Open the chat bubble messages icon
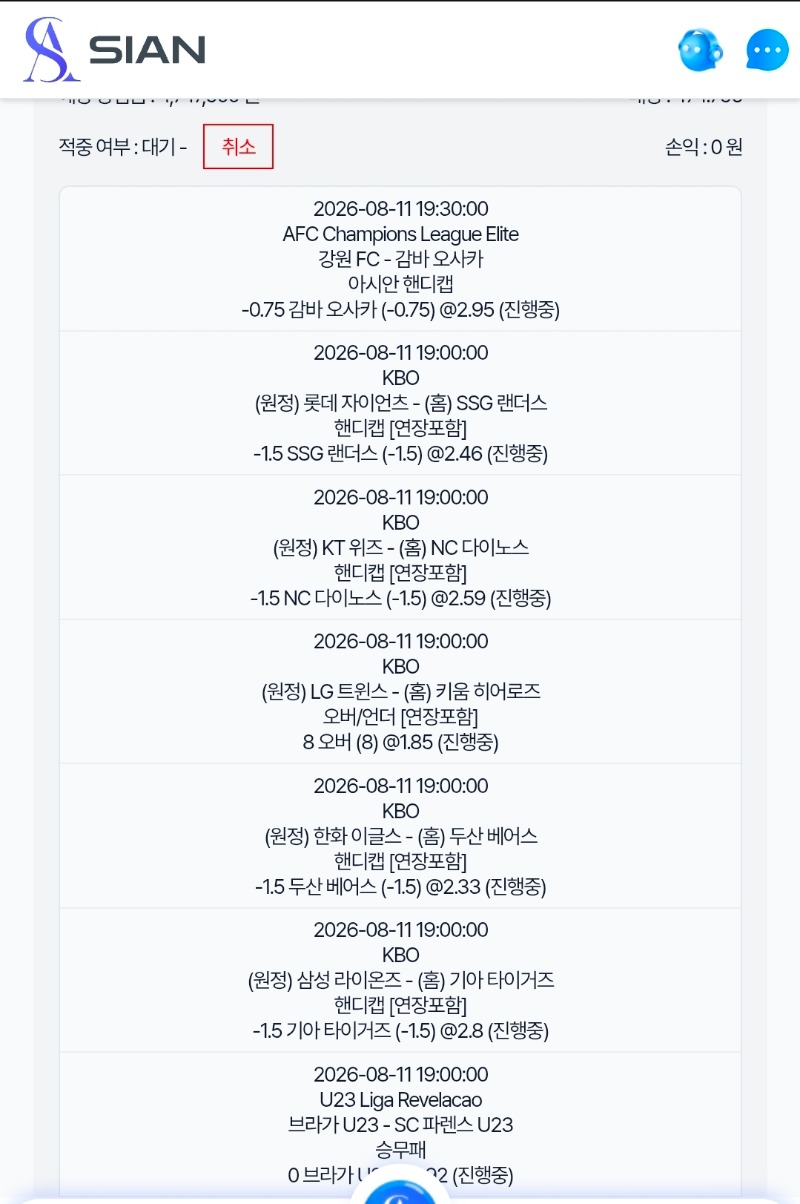The image size is (800, 1204). tap(767, 50)
